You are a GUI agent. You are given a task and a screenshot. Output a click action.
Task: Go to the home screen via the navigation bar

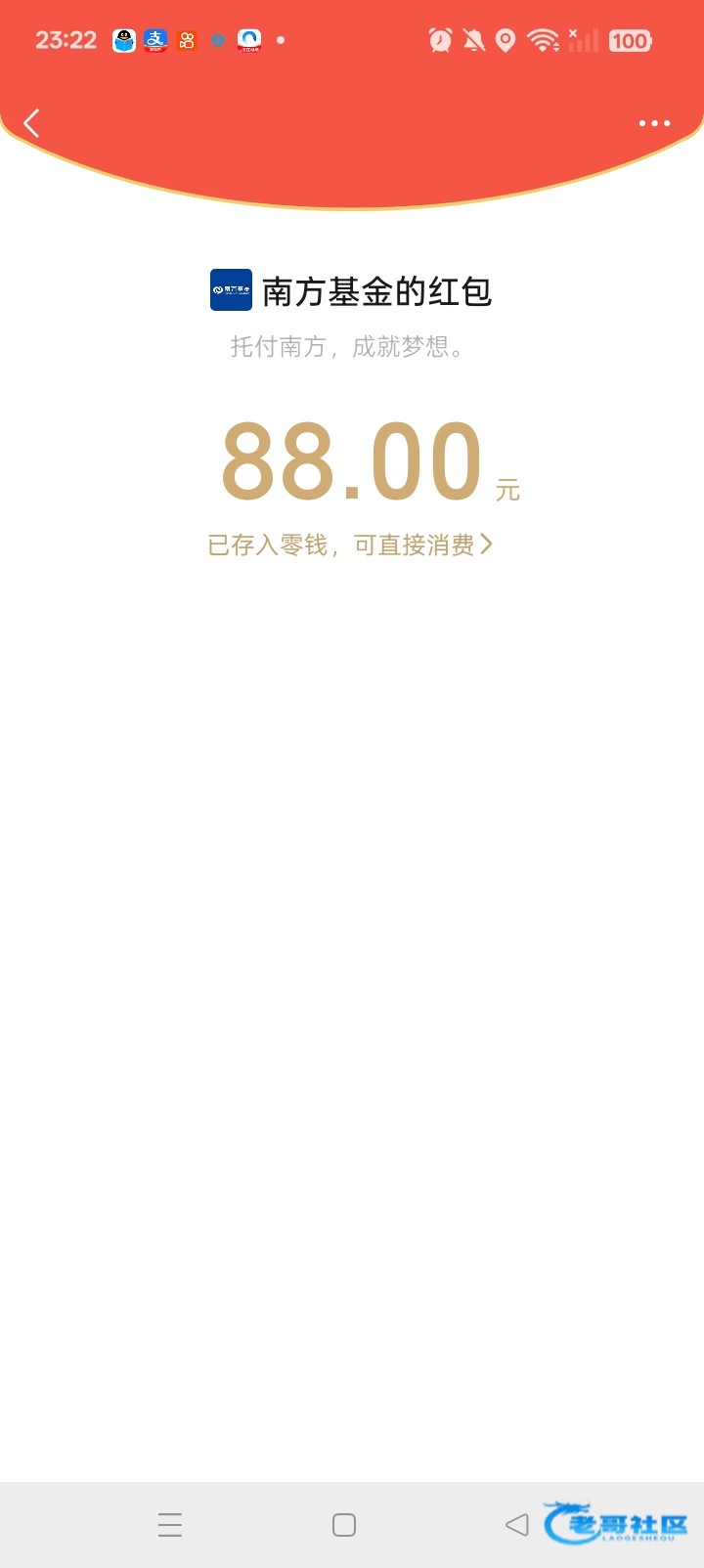[x=344, y=1525]
